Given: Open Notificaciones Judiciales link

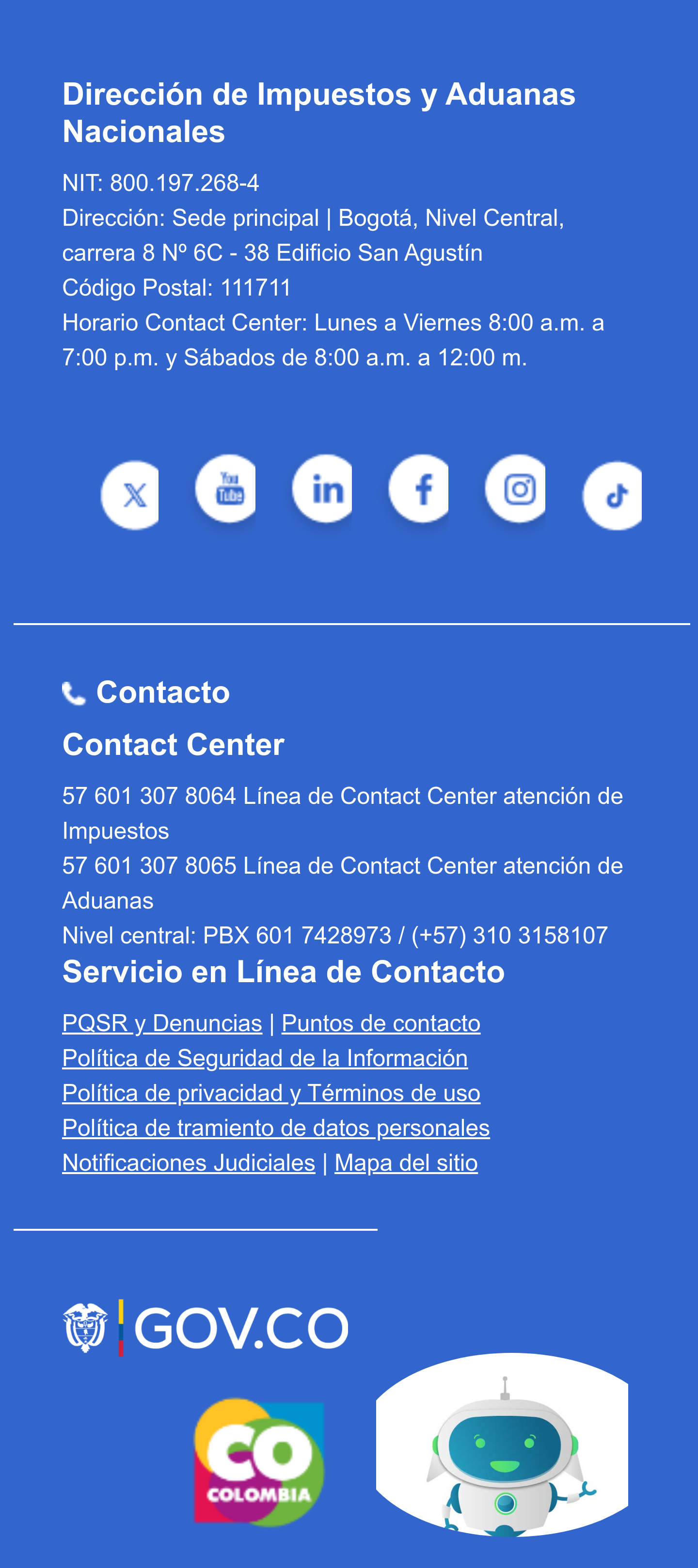Looking at the screenshot, I should coord(189,1162).
